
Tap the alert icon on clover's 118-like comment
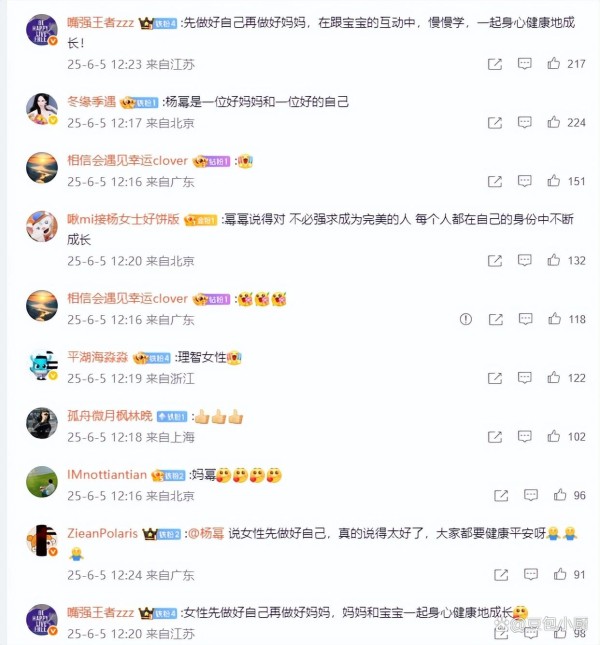coord(465,320)
